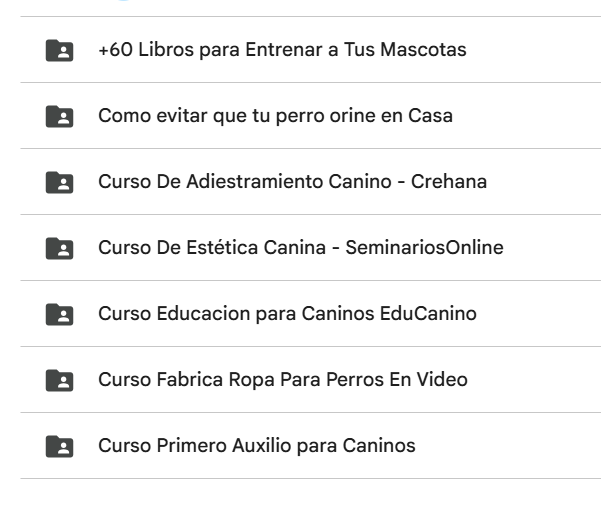Open Curso De Estética Canina - SeminariosOnline
This screenshot has width=601, height=528.
300,248
